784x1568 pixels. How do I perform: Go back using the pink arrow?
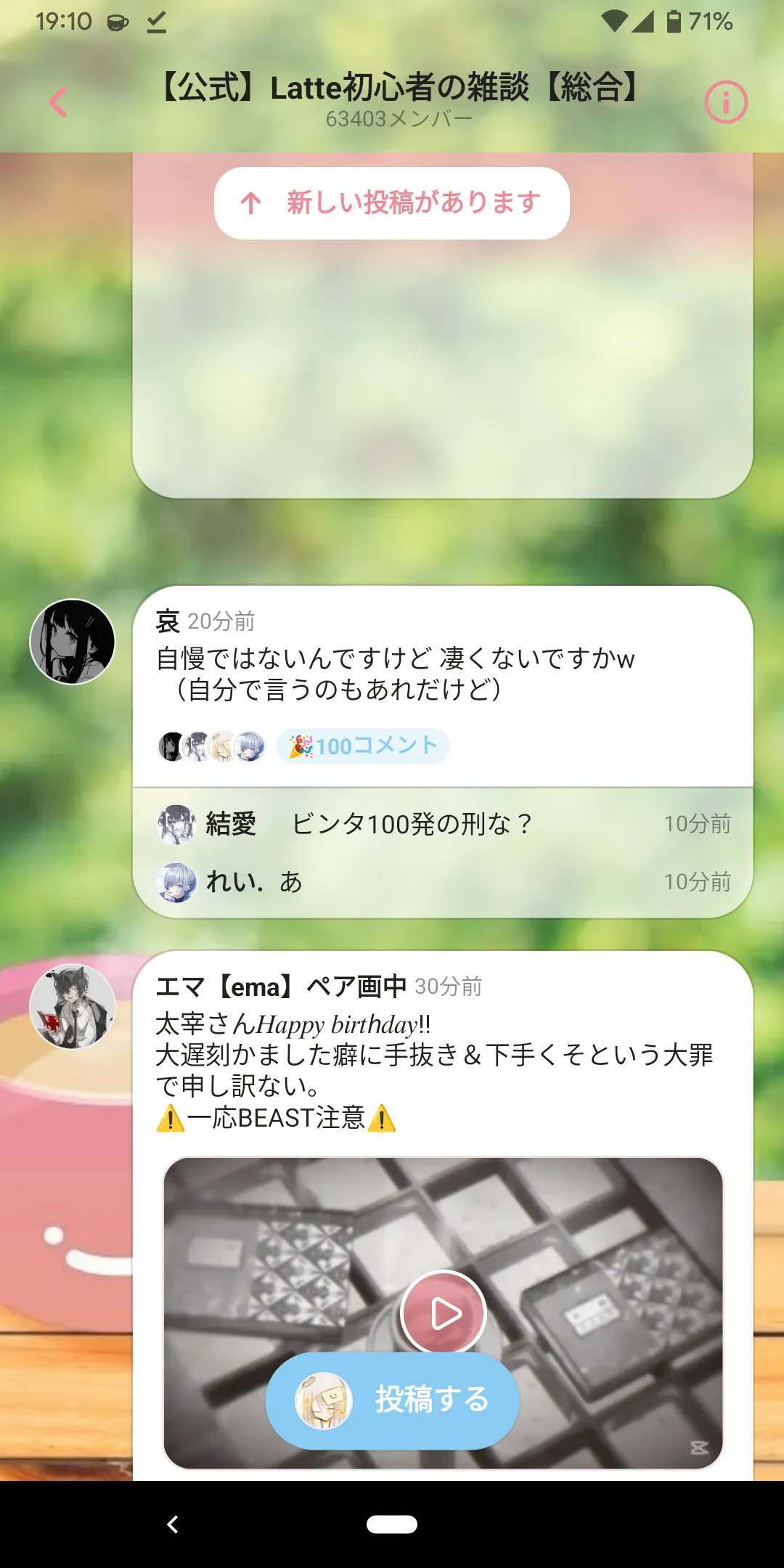(58, 102)
